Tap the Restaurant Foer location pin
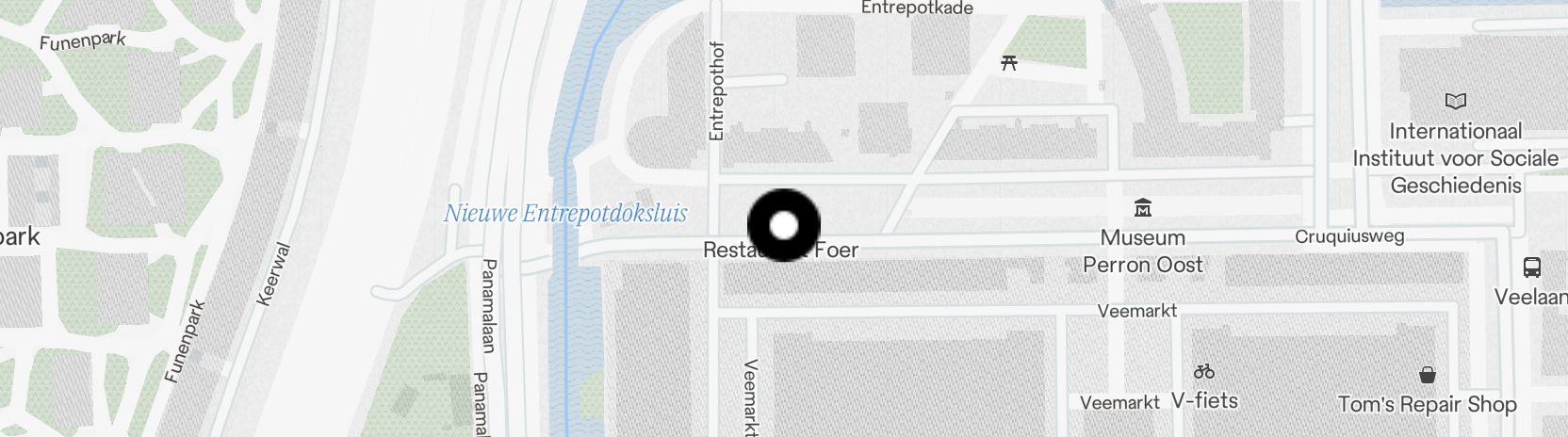This screenshot has width=1568, height=437. [783, 225]
